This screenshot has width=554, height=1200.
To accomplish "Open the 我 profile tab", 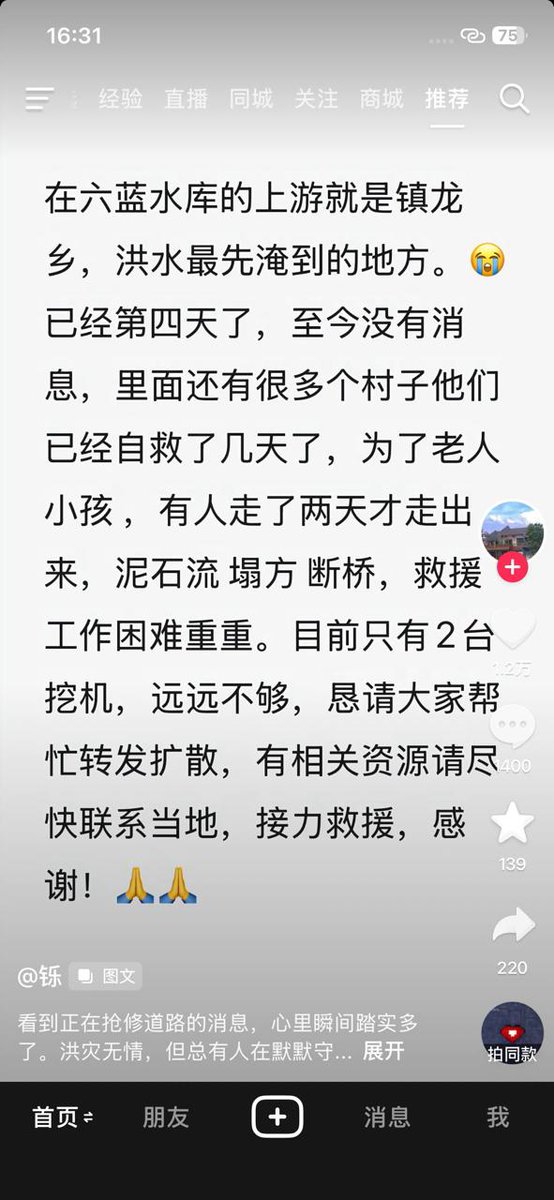I will pyautogui.click(x=498, y=1117).
